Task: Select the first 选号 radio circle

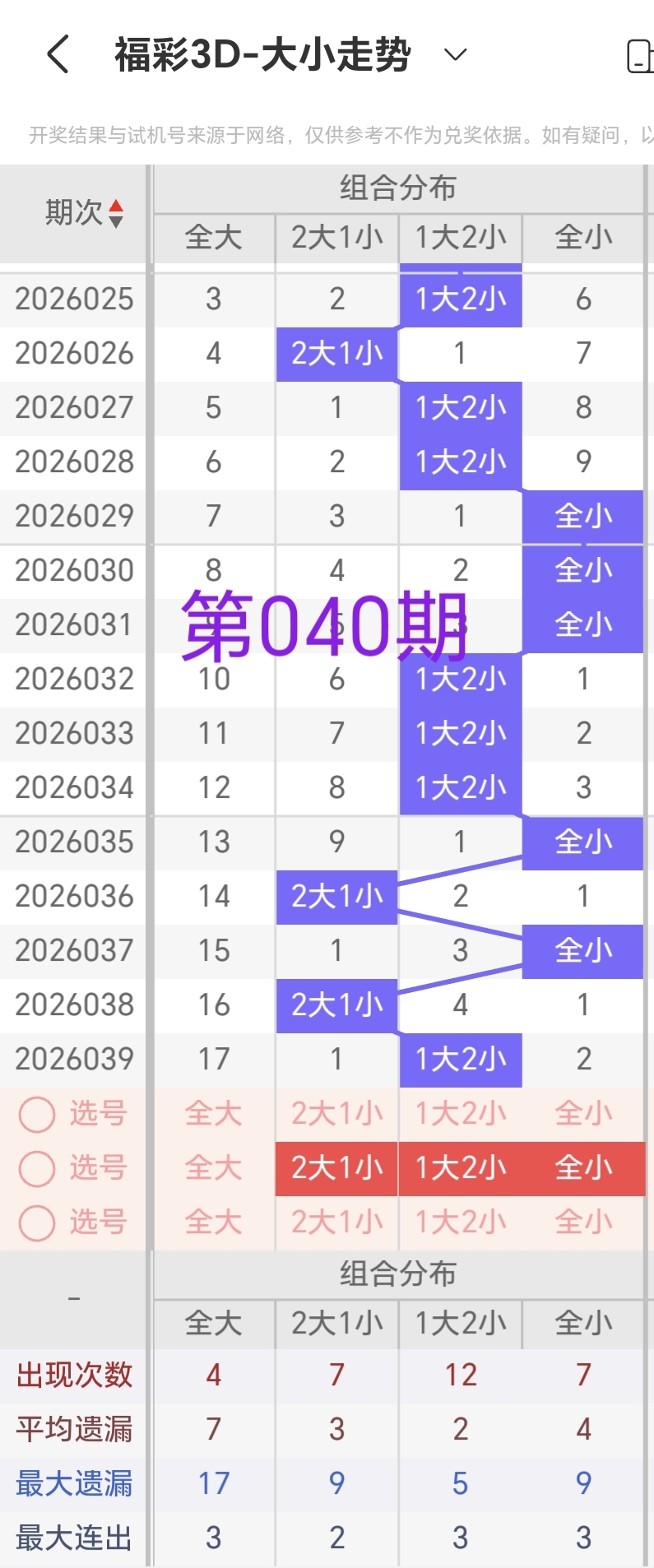Action: (36, 1113)
